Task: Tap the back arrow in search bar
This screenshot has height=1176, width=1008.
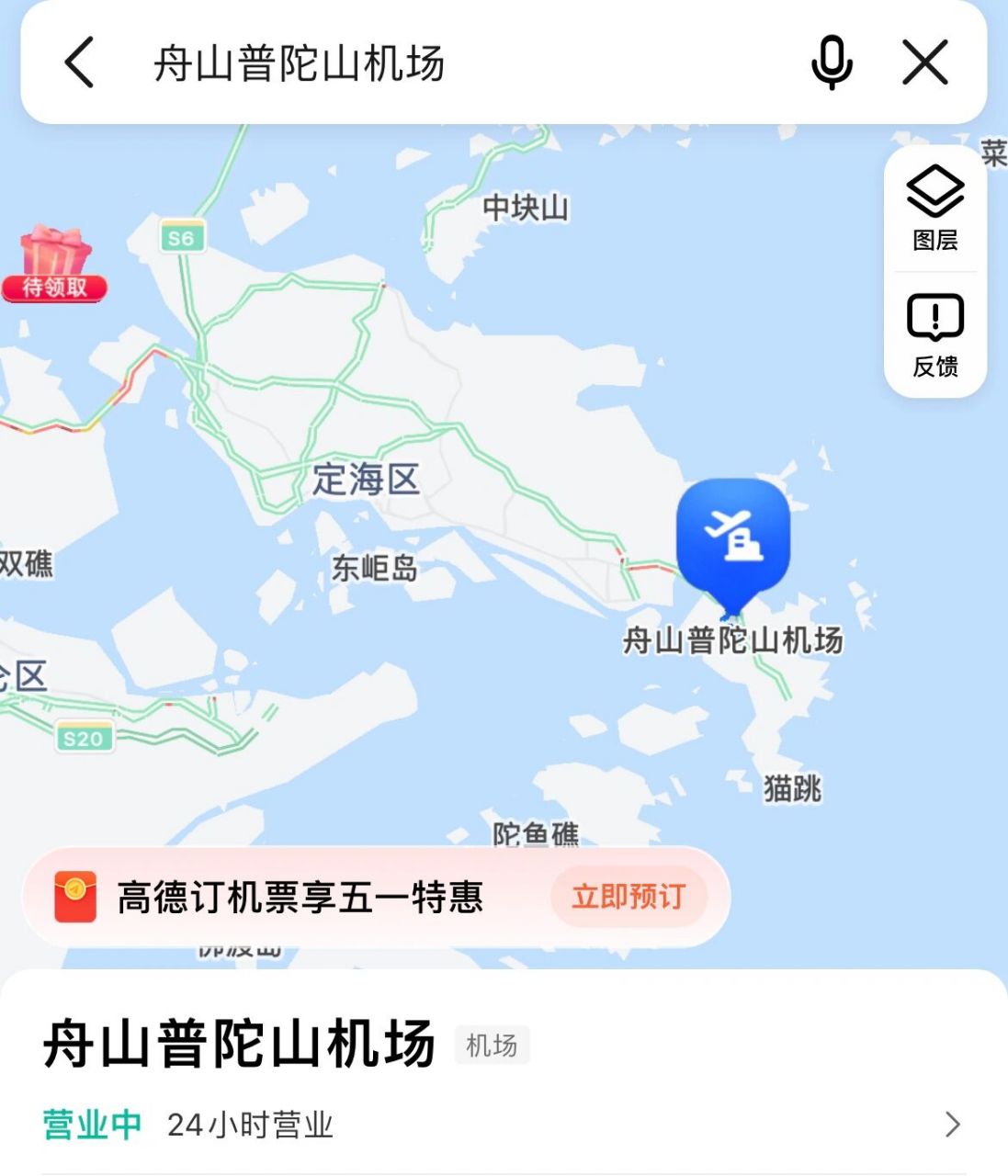Action: pos(78,62)
